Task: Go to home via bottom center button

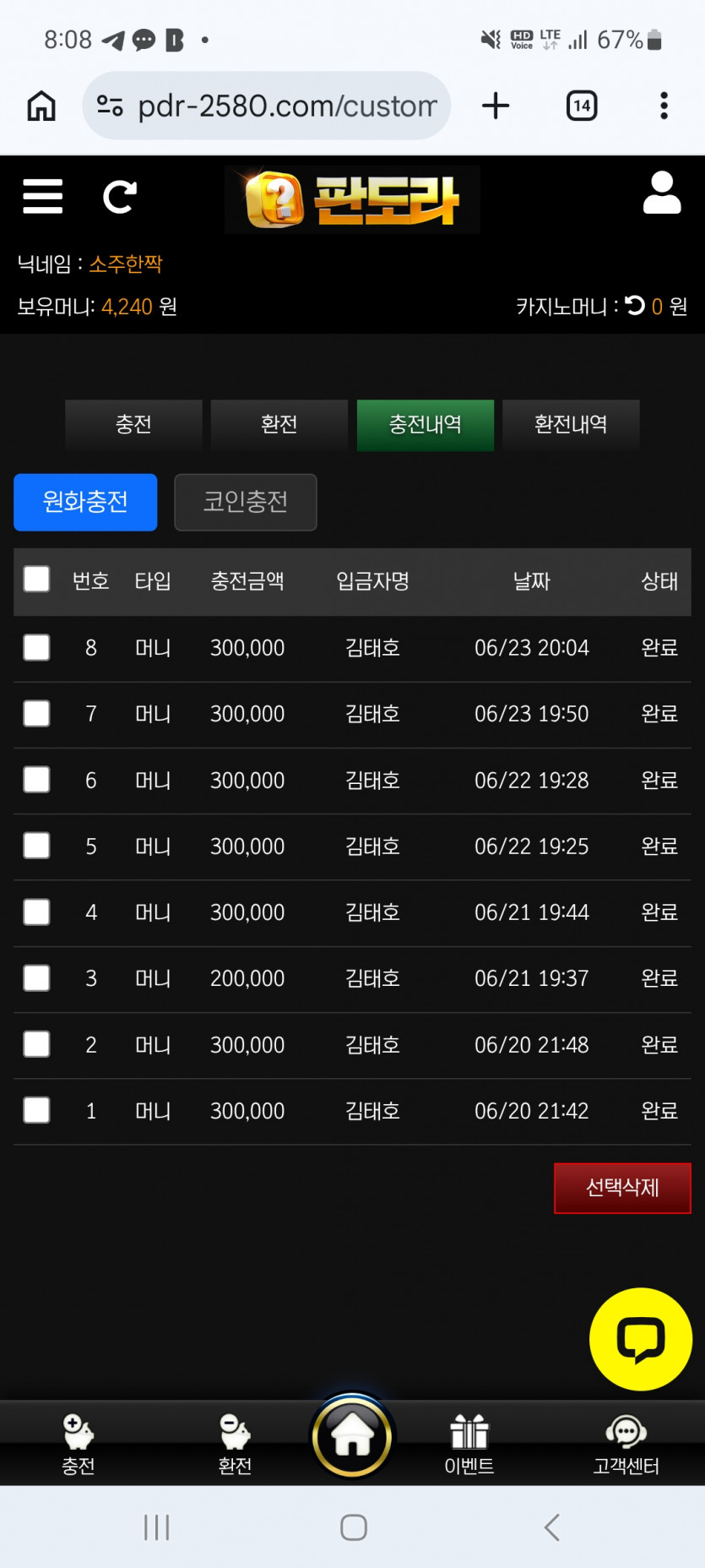Action: point(352,1436)
